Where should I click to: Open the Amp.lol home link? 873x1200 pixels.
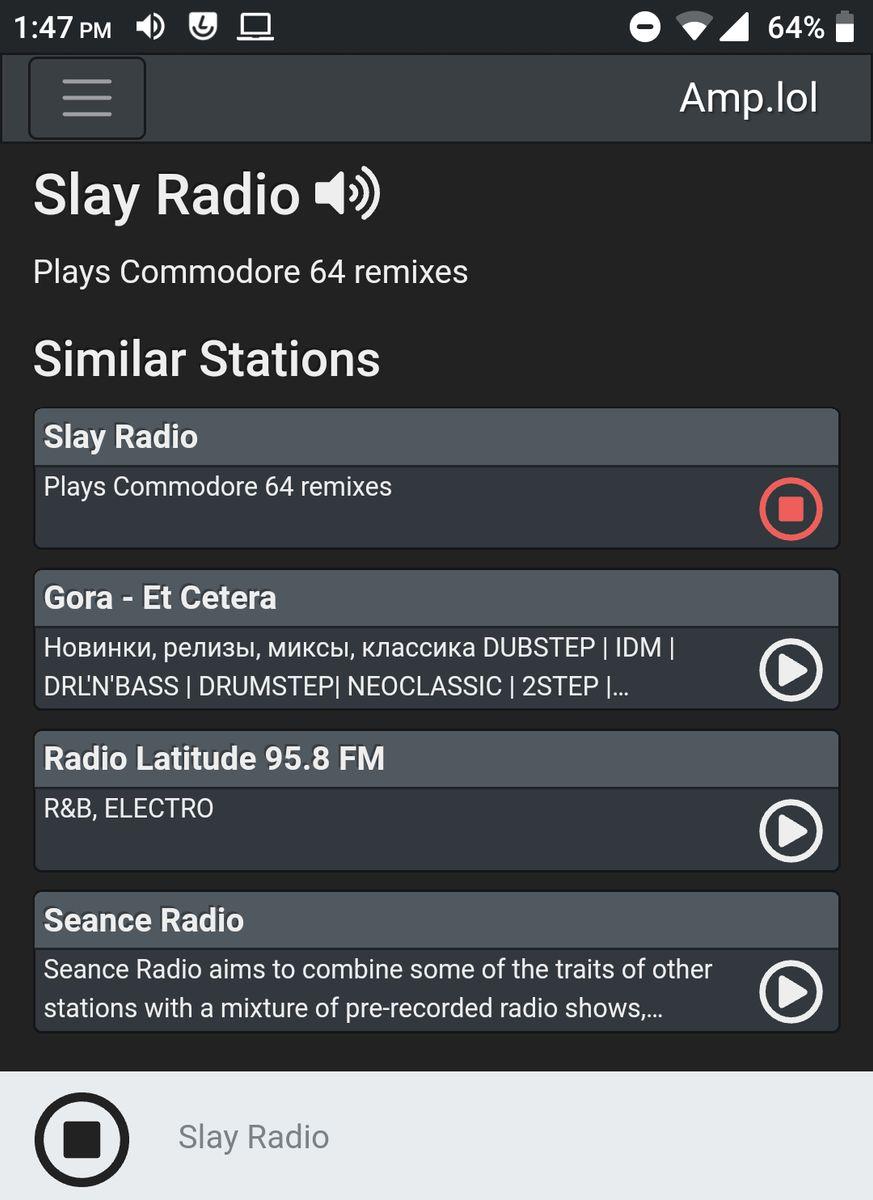click(748, 98)
